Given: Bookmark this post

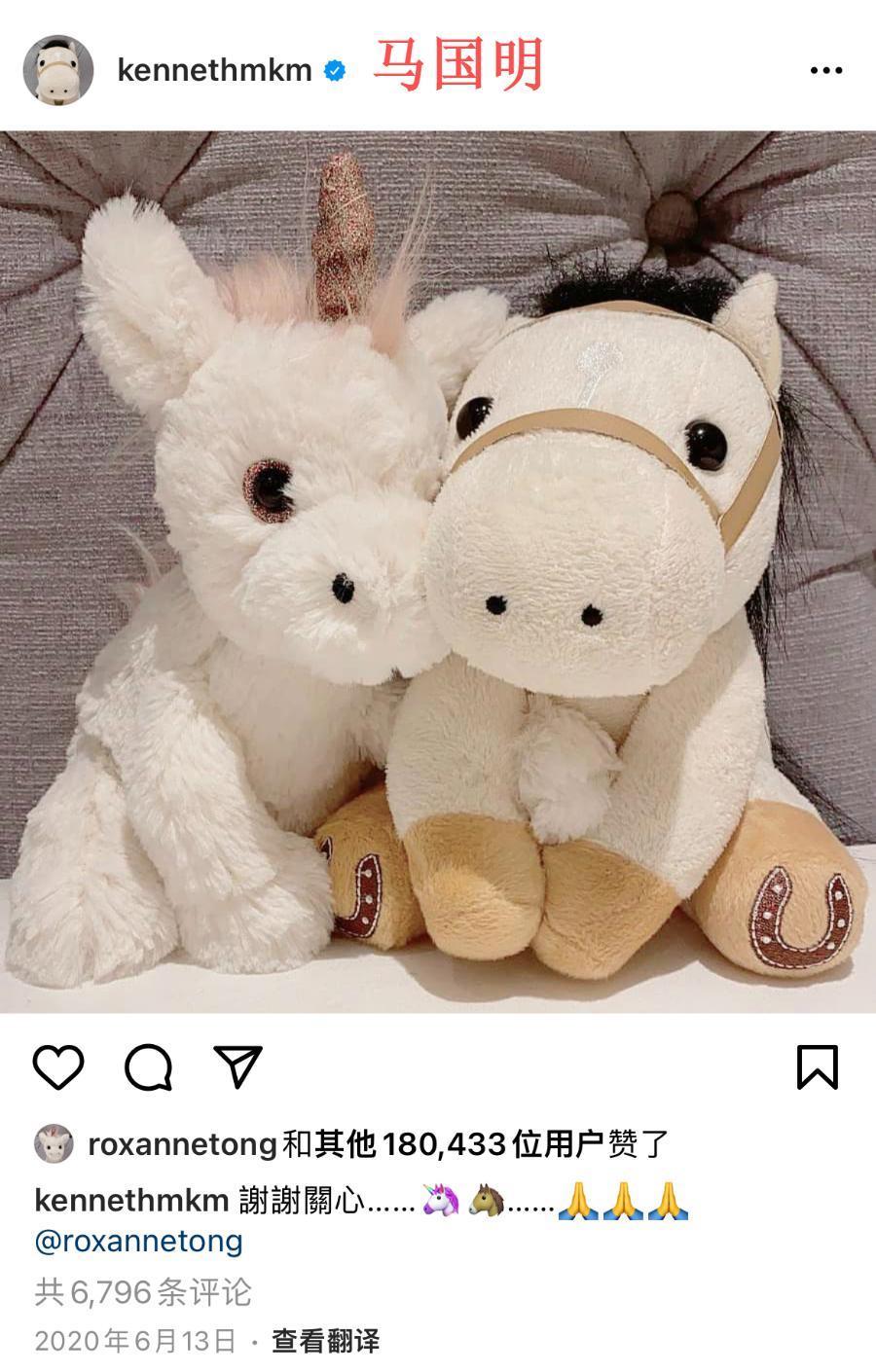Looking at the screenshot, I should (817, 1067).
